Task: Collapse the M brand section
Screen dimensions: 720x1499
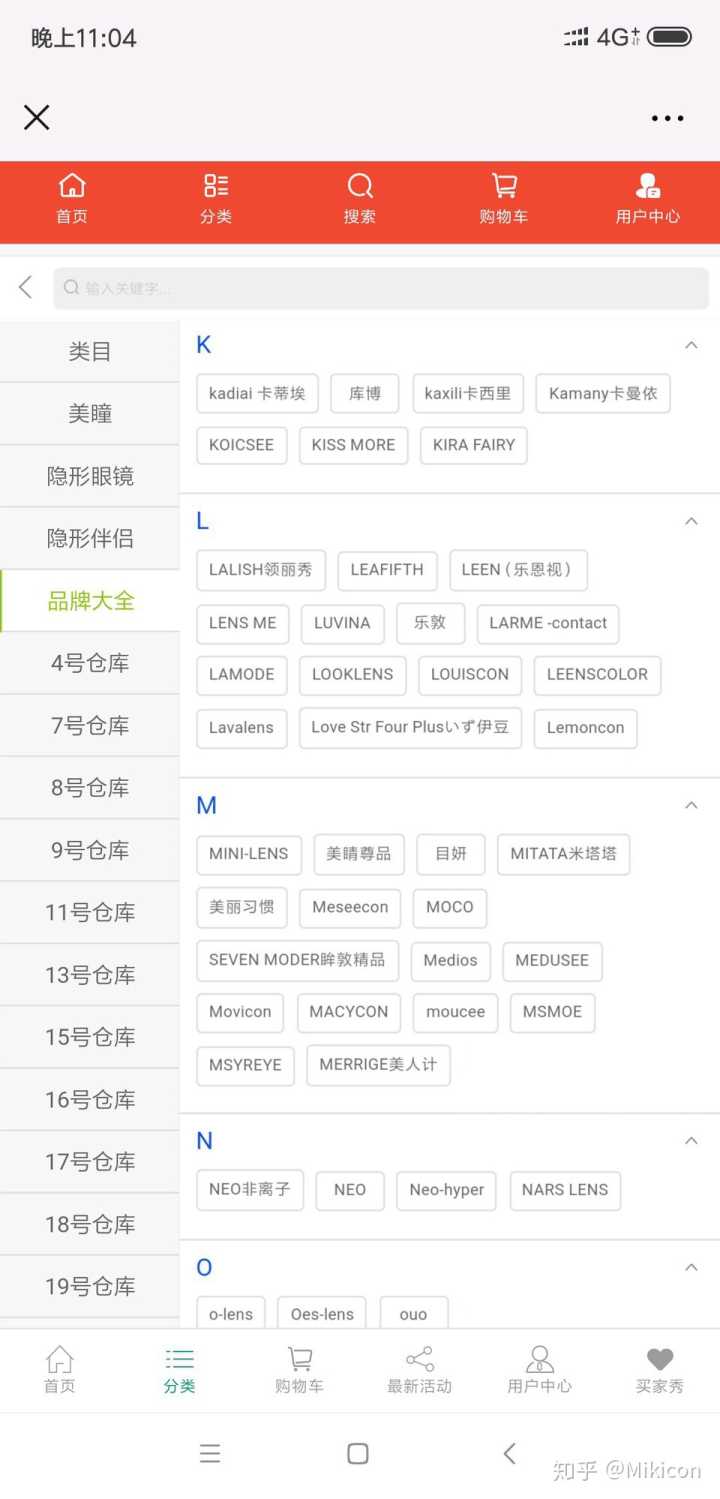Action: coord(691,805)
